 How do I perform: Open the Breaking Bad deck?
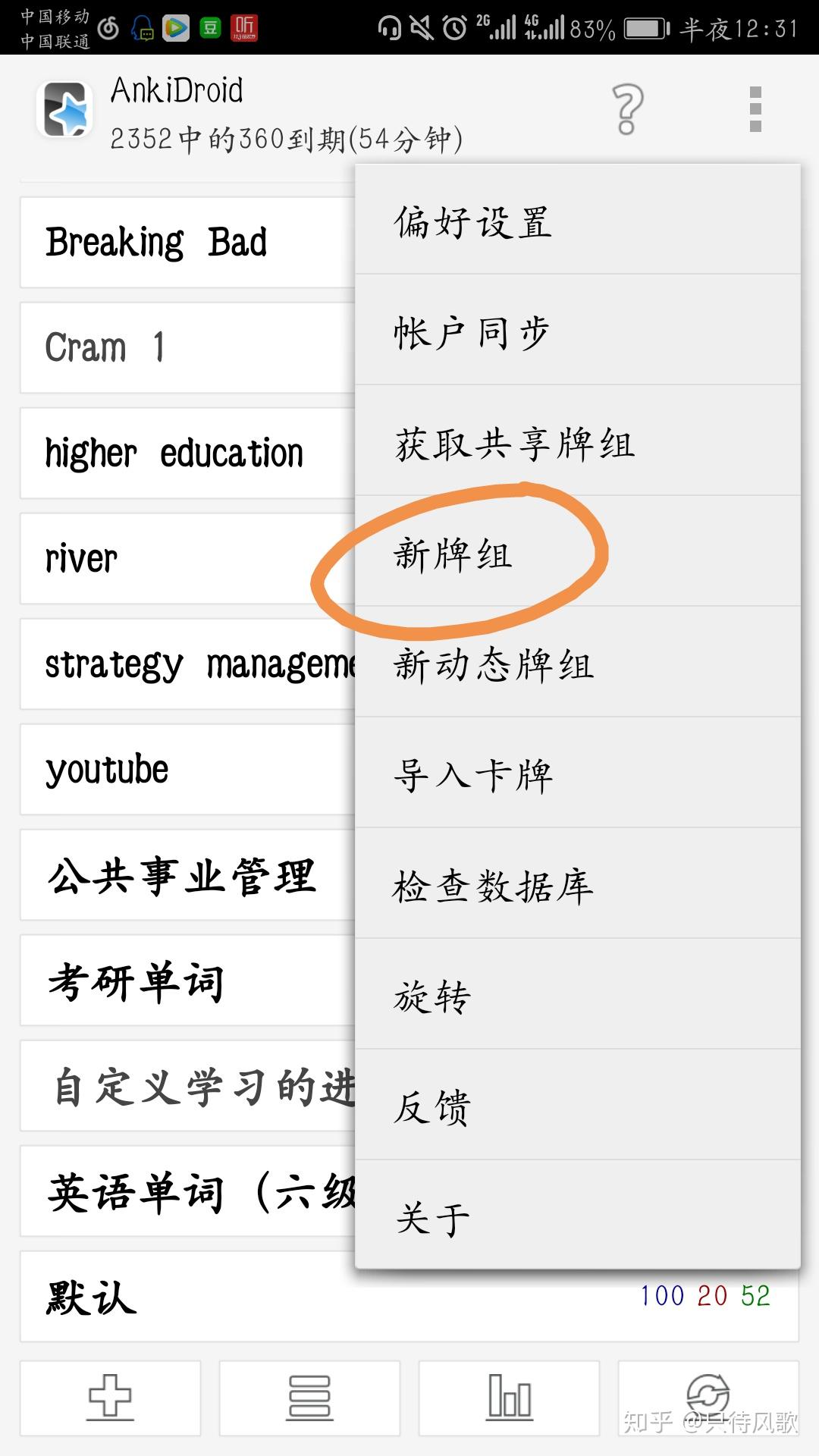[187, 243]
